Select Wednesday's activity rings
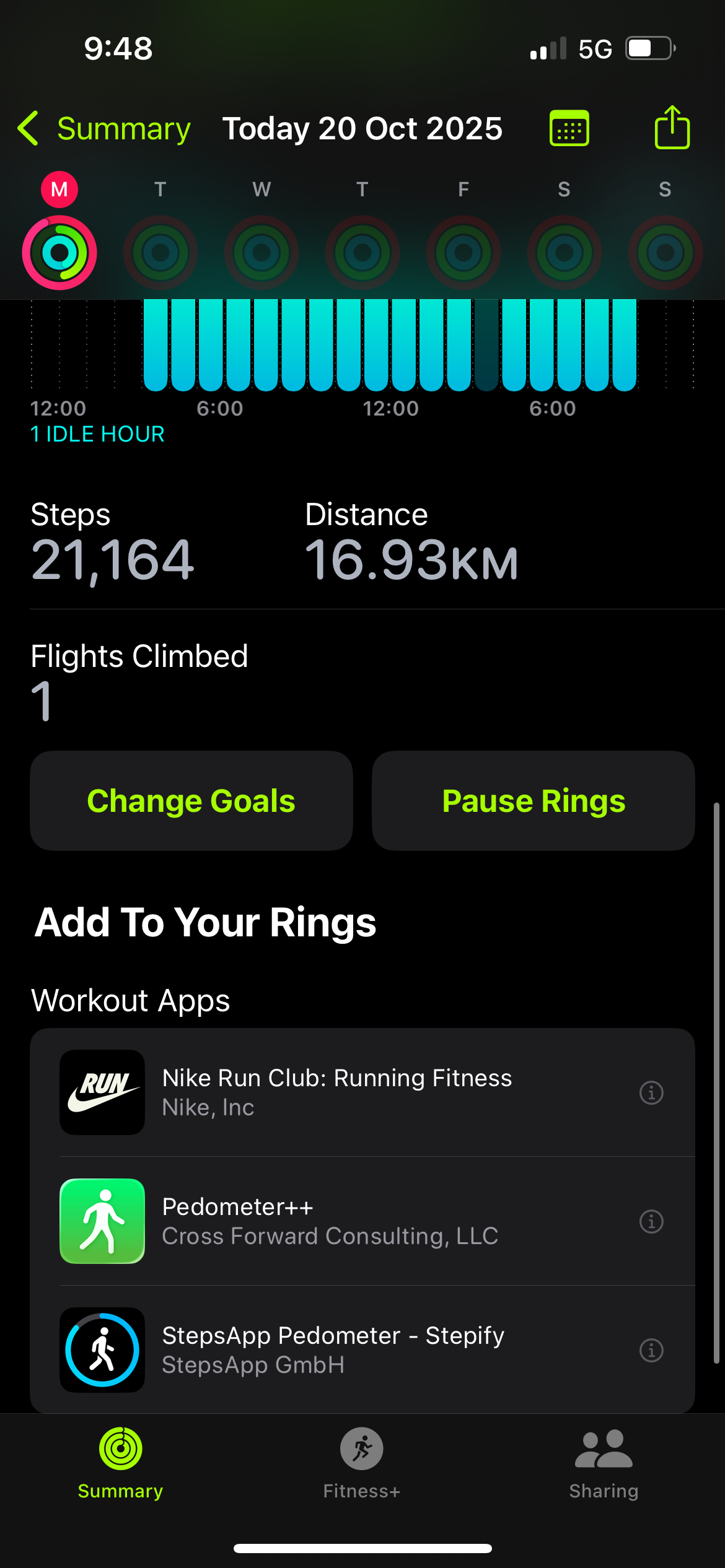Screen dimensions: 725x1568 coord(261,252)
